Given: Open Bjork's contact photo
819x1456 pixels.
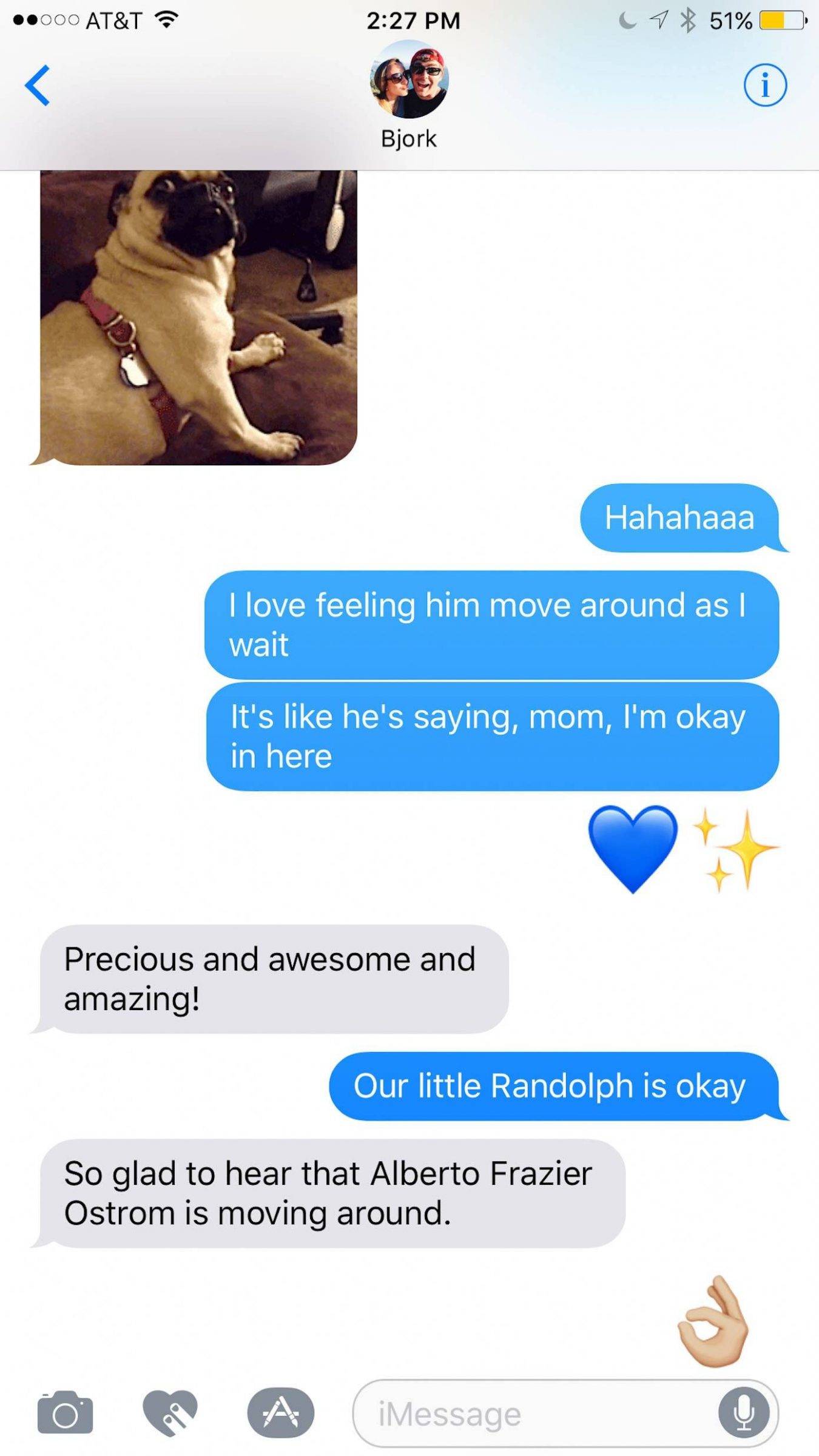Looking at the screenshot, I should (x=409, y=79).
